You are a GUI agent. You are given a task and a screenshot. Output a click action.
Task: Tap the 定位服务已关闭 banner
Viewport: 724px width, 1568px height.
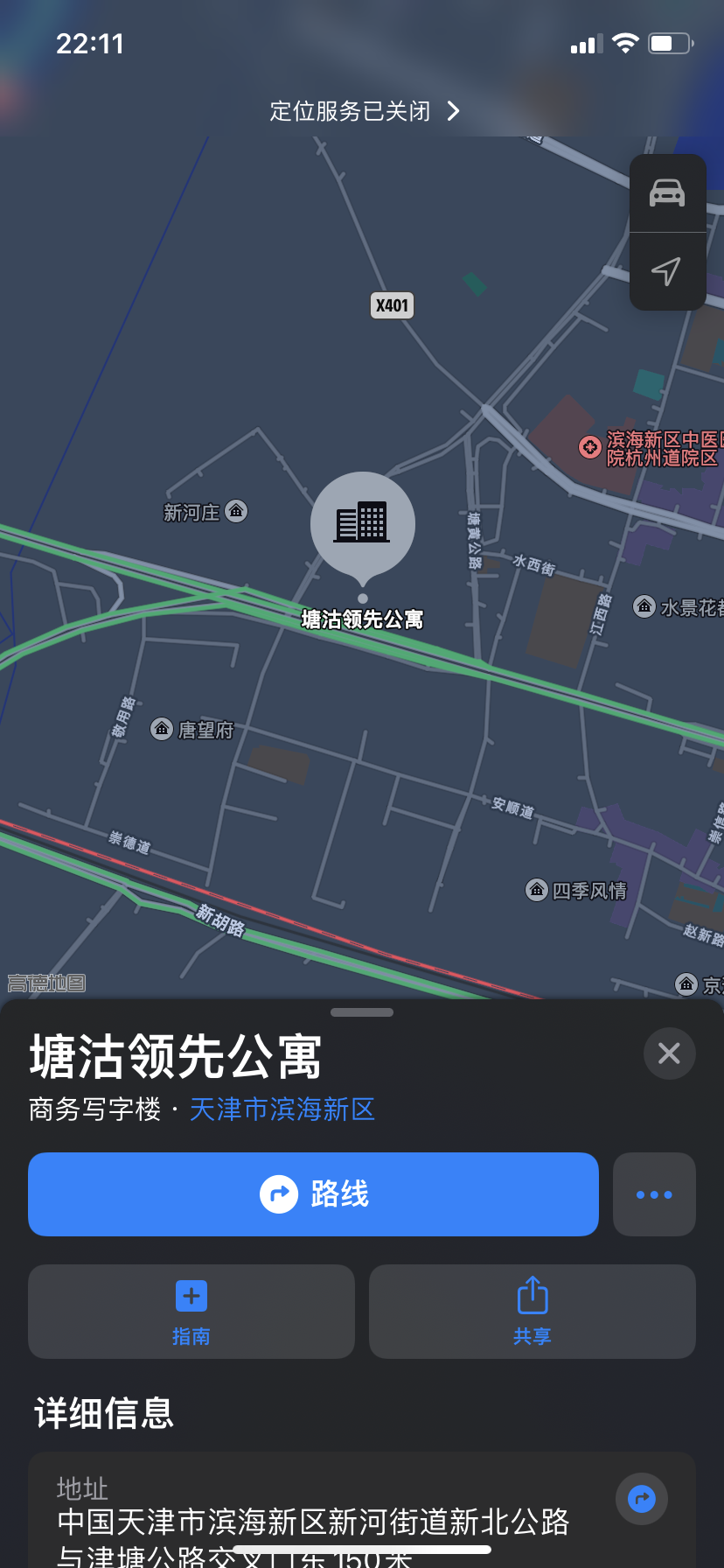[362, 111]
